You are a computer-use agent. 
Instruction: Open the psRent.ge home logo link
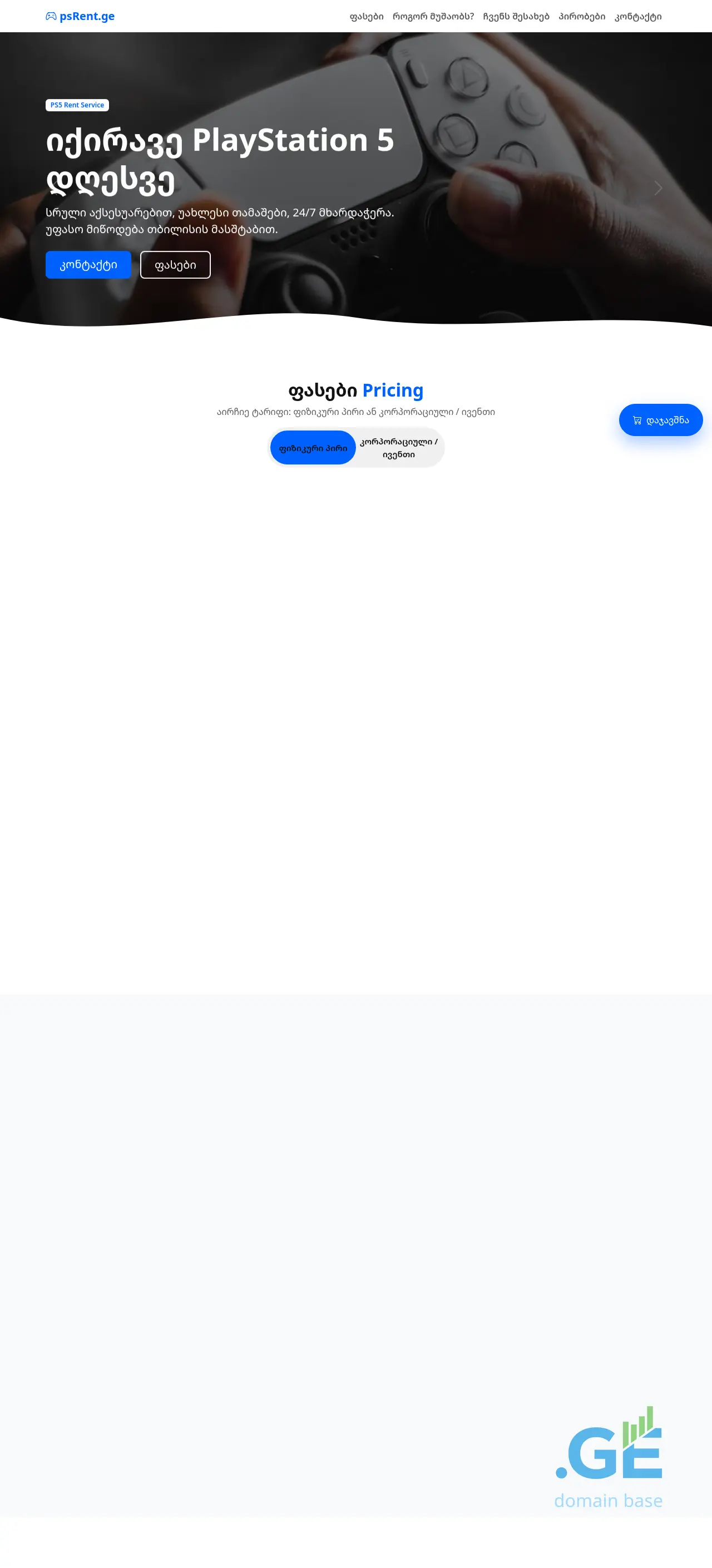pos(80,17)
